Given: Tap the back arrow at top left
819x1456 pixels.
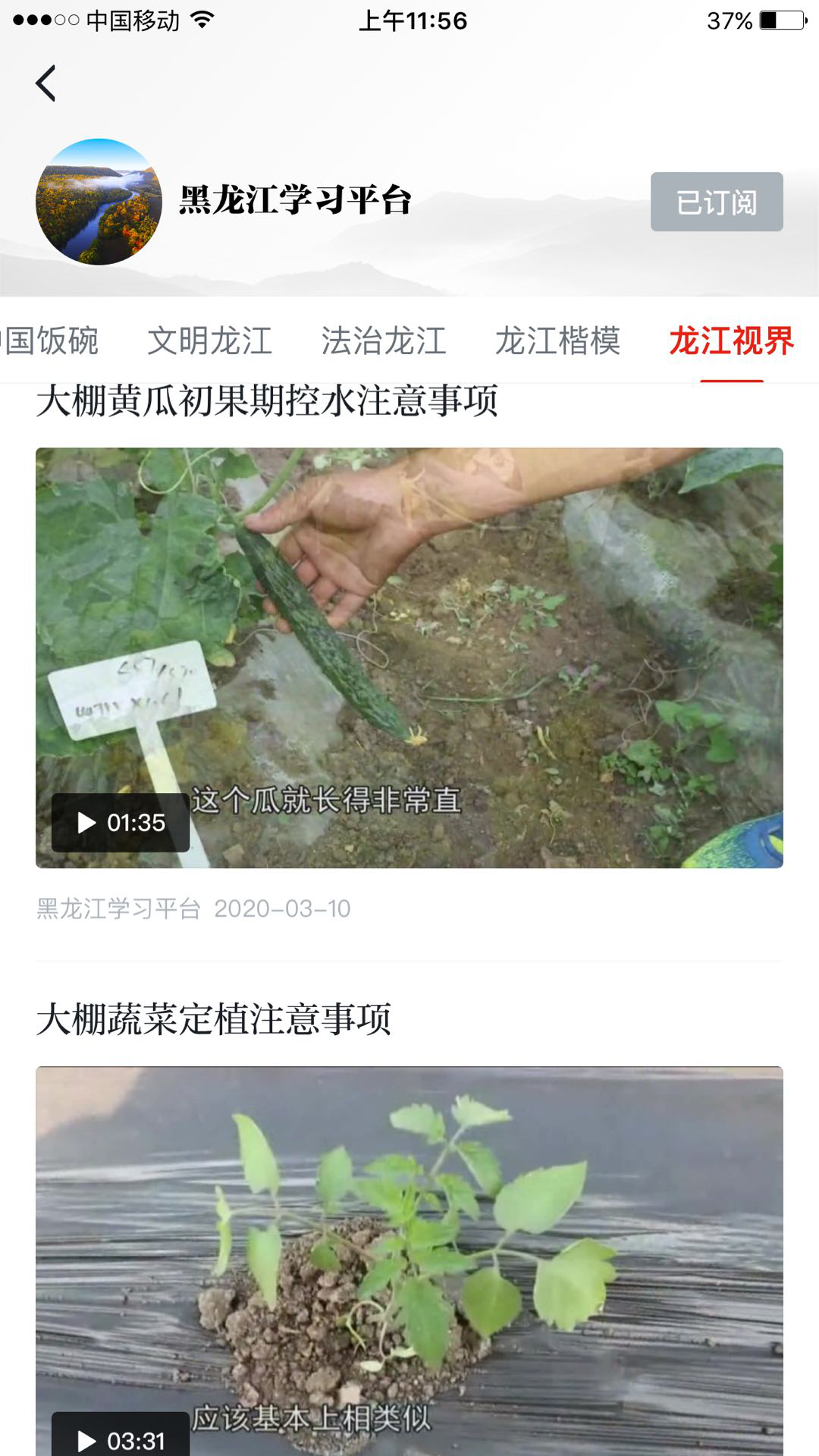Looking at the screenshot, I should coord(47,82).
